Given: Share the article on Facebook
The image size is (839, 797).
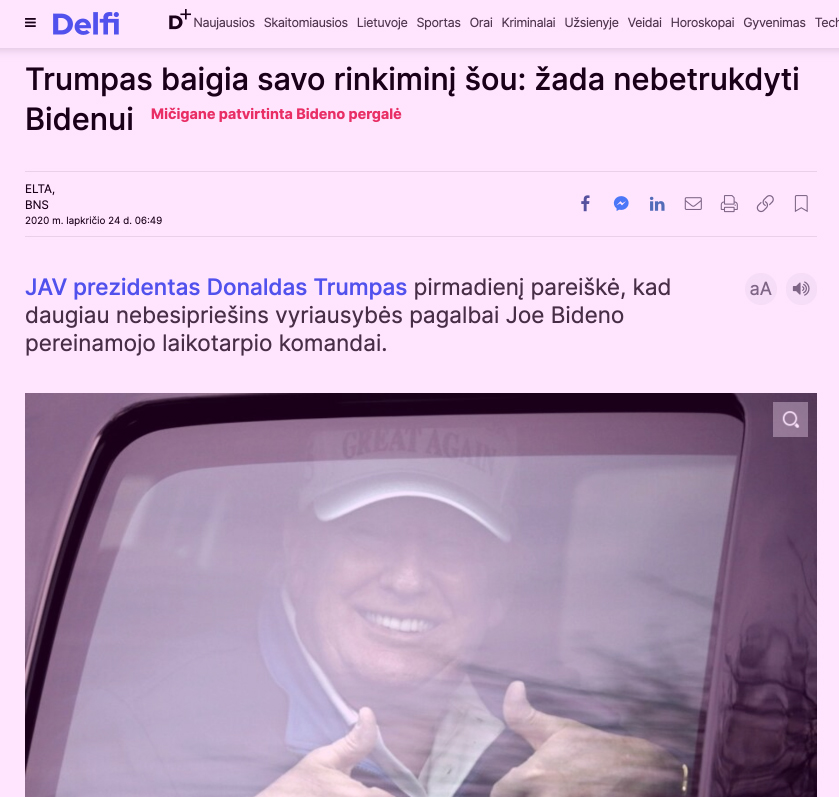Looking at the screenshot, I should pyautogui.click(x=586, y=204).
